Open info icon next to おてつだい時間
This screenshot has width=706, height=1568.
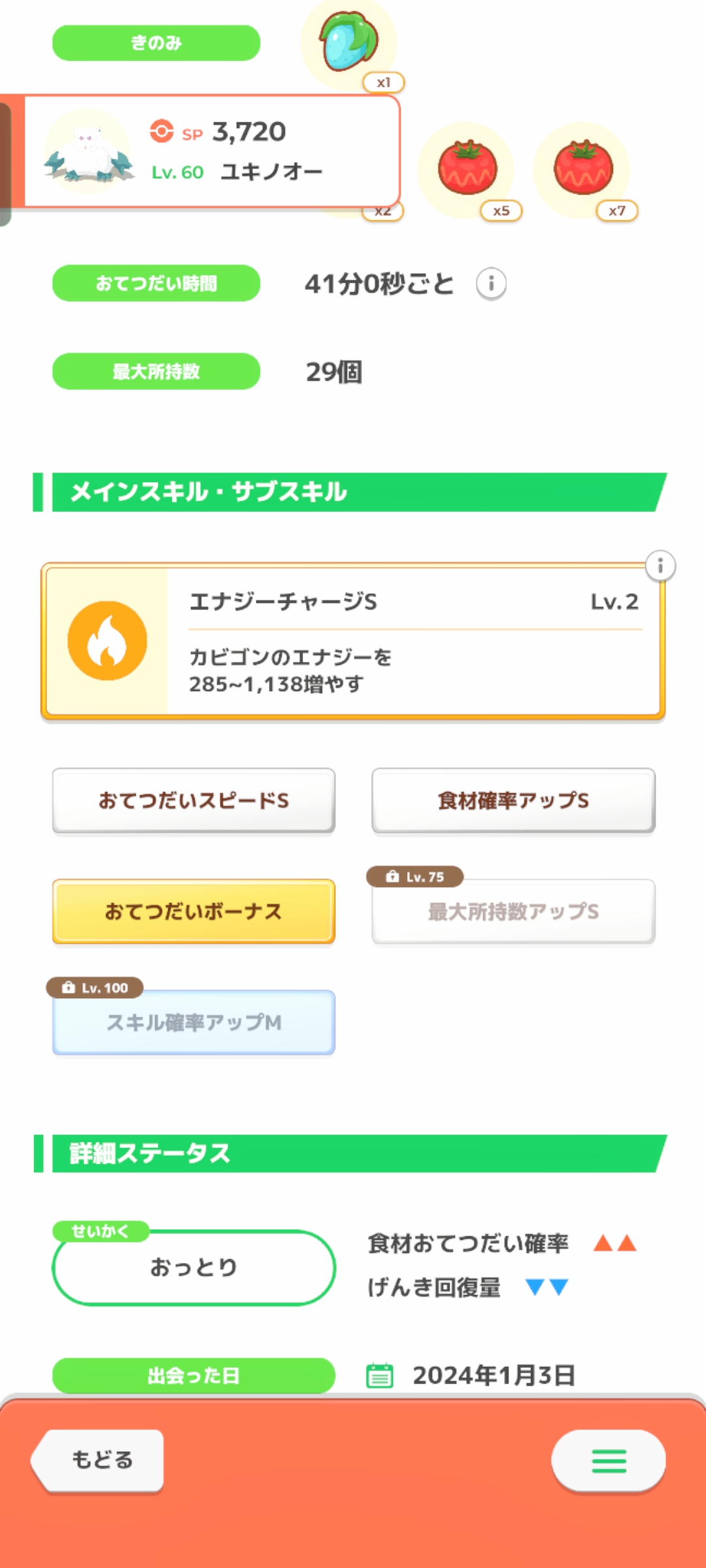(x=491, y=284)
